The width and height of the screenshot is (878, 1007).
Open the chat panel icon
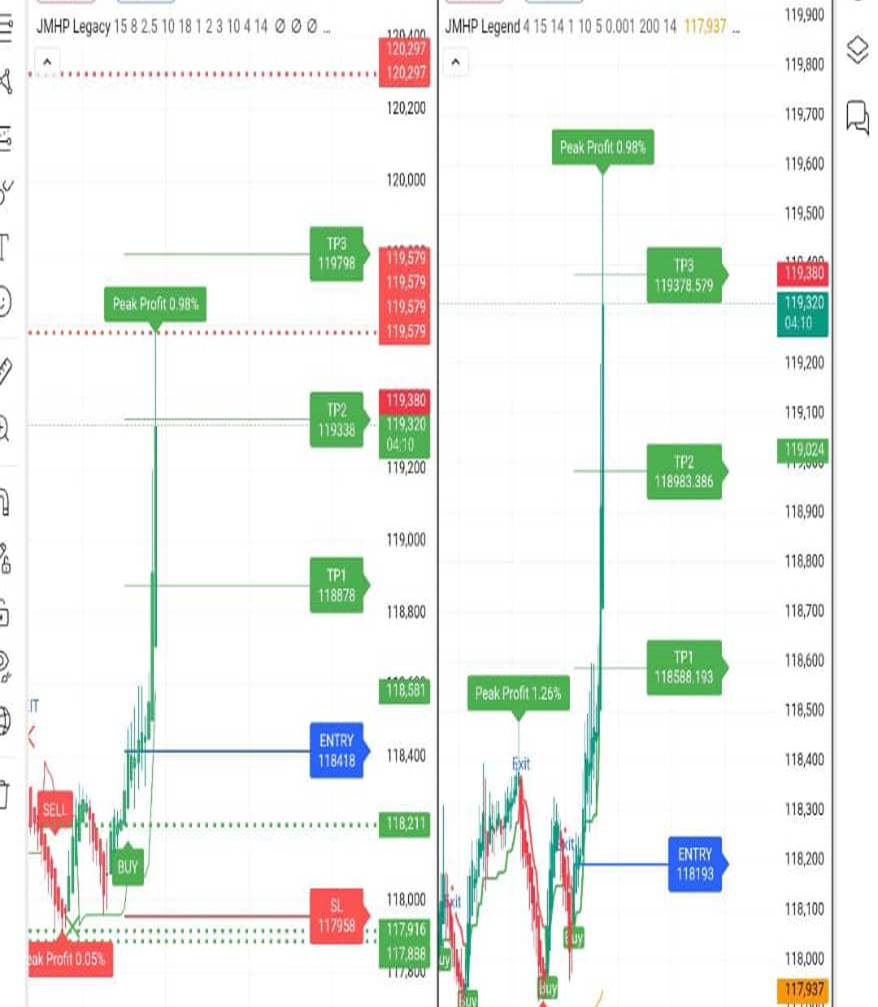click(x=858, y=116)
